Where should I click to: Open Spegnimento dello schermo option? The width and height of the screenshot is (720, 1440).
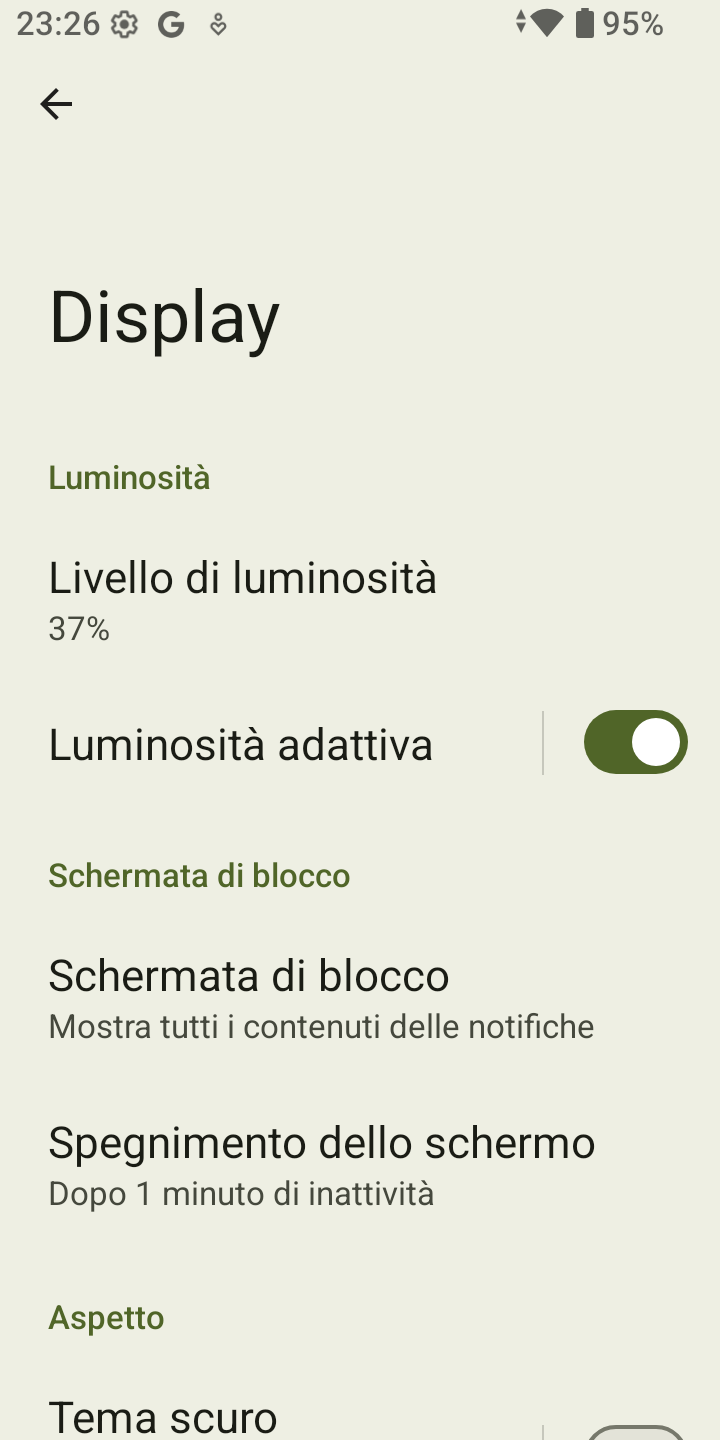360,1166
